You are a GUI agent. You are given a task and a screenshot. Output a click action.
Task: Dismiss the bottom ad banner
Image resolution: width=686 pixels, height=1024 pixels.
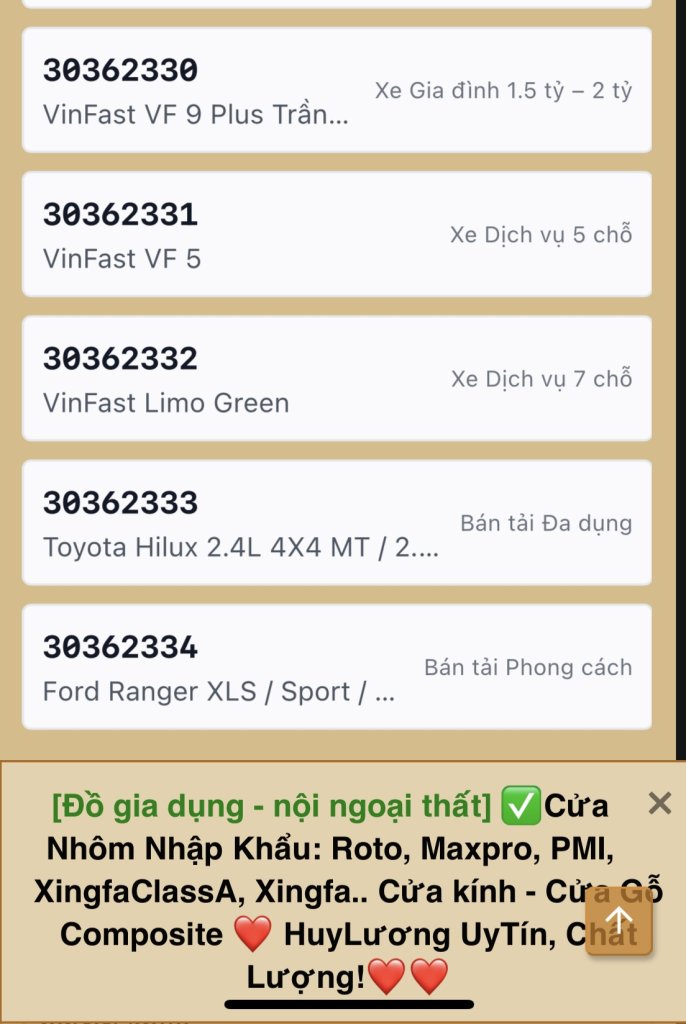(x=660, y=803)
